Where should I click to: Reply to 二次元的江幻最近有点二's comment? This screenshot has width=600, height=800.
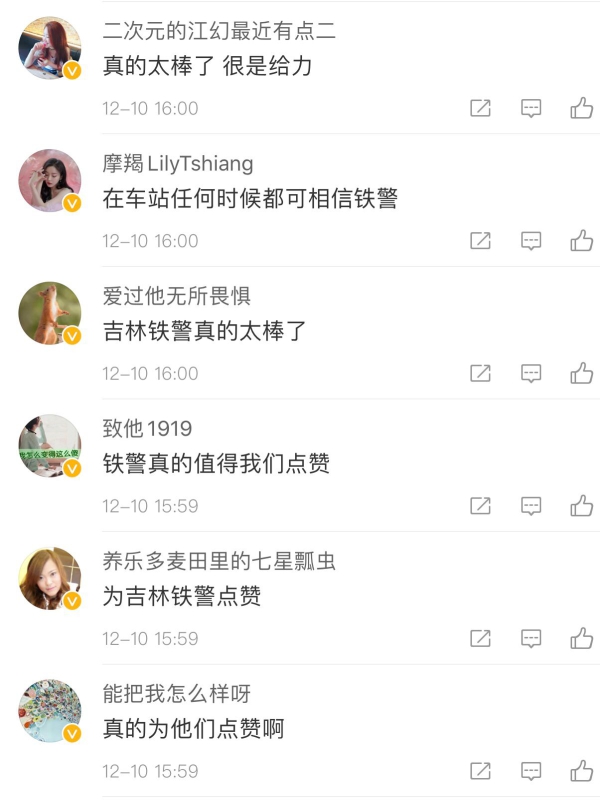pyautogui.click(x=531, y=108)
